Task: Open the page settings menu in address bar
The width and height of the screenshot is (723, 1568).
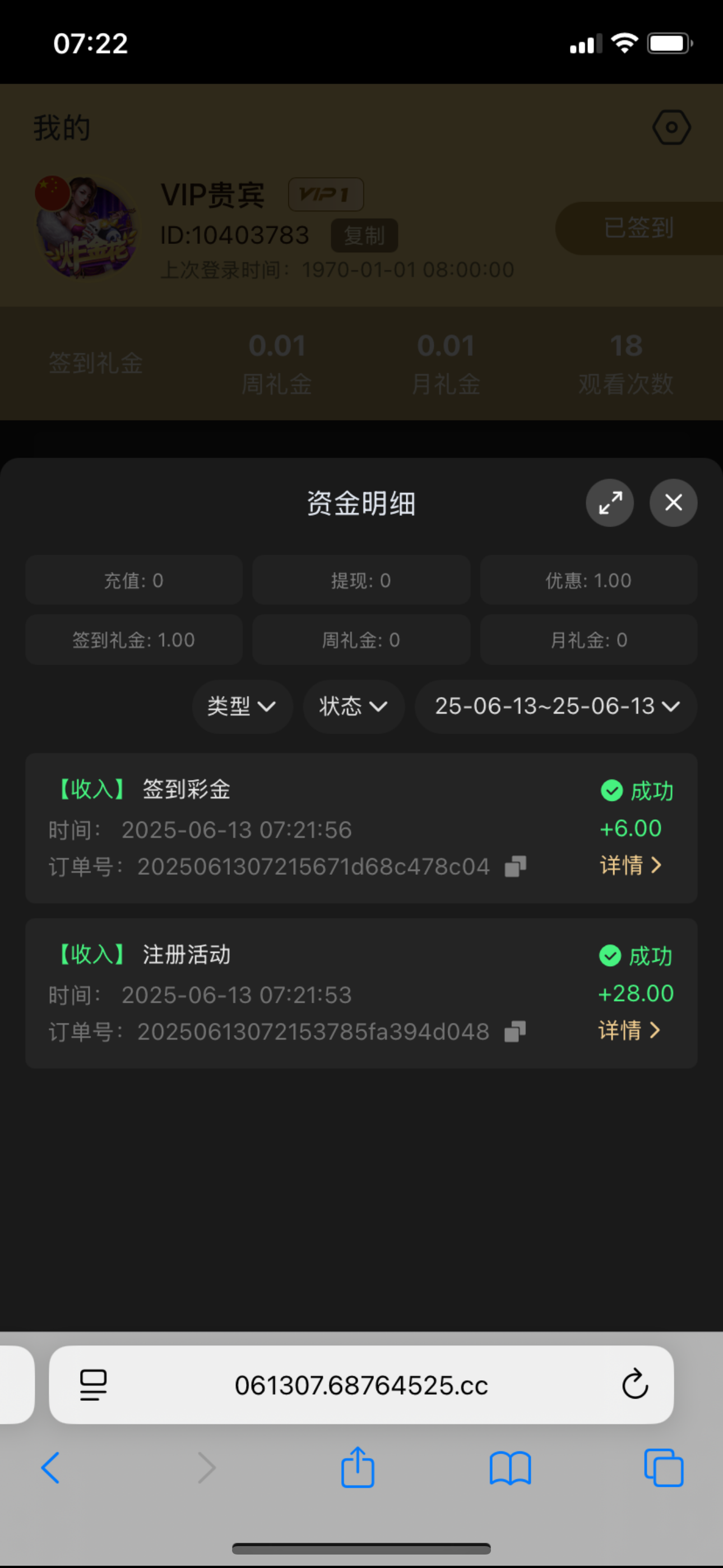Action: click(94, 1385)
